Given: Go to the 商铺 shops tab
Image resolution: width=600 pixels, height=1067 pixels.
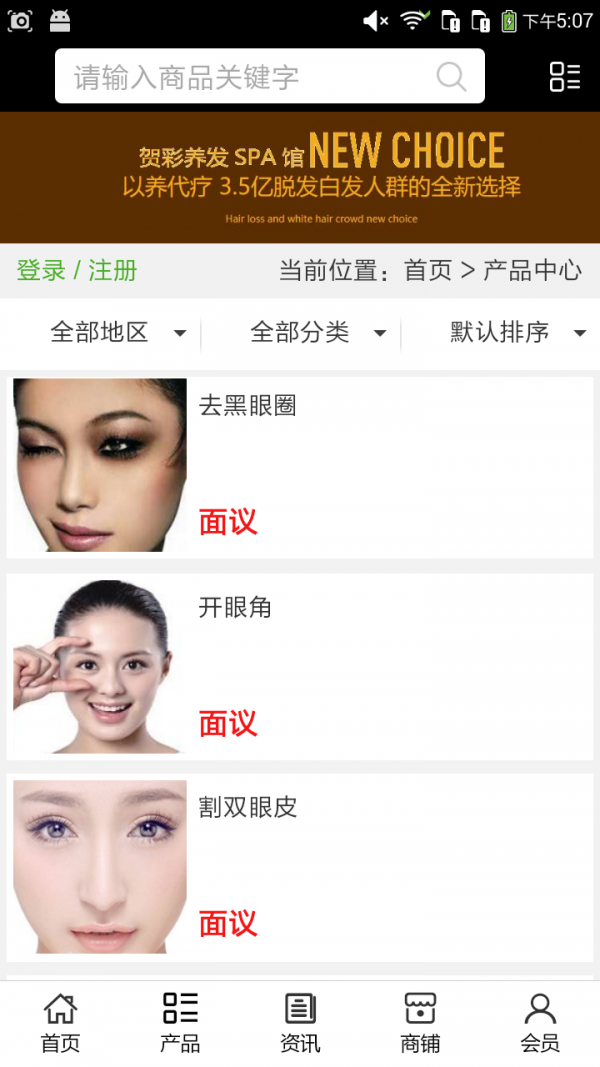Looking at the screenshot, I should point(420,1023).
